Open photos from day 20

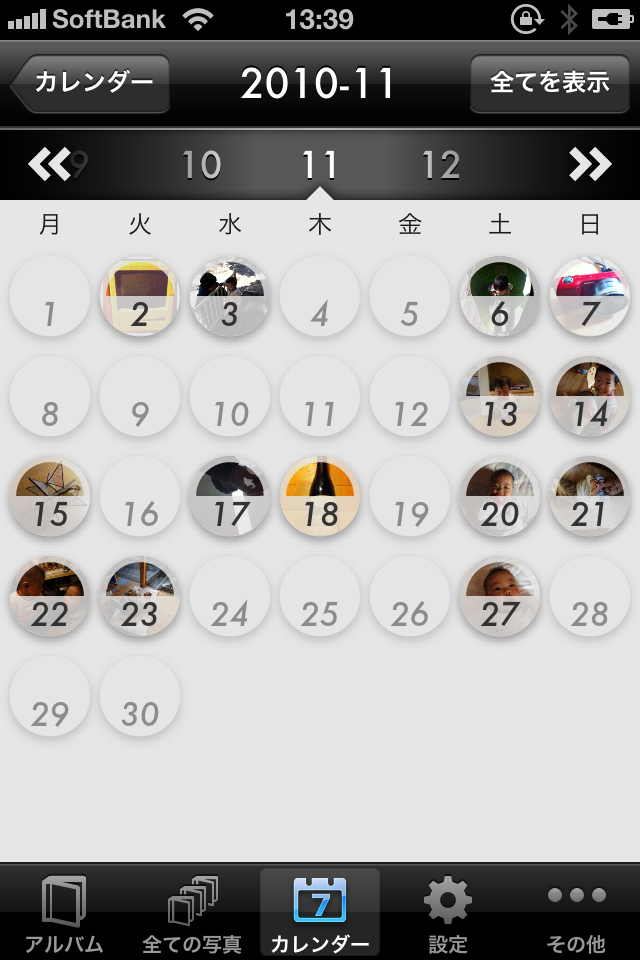point(500,497)
